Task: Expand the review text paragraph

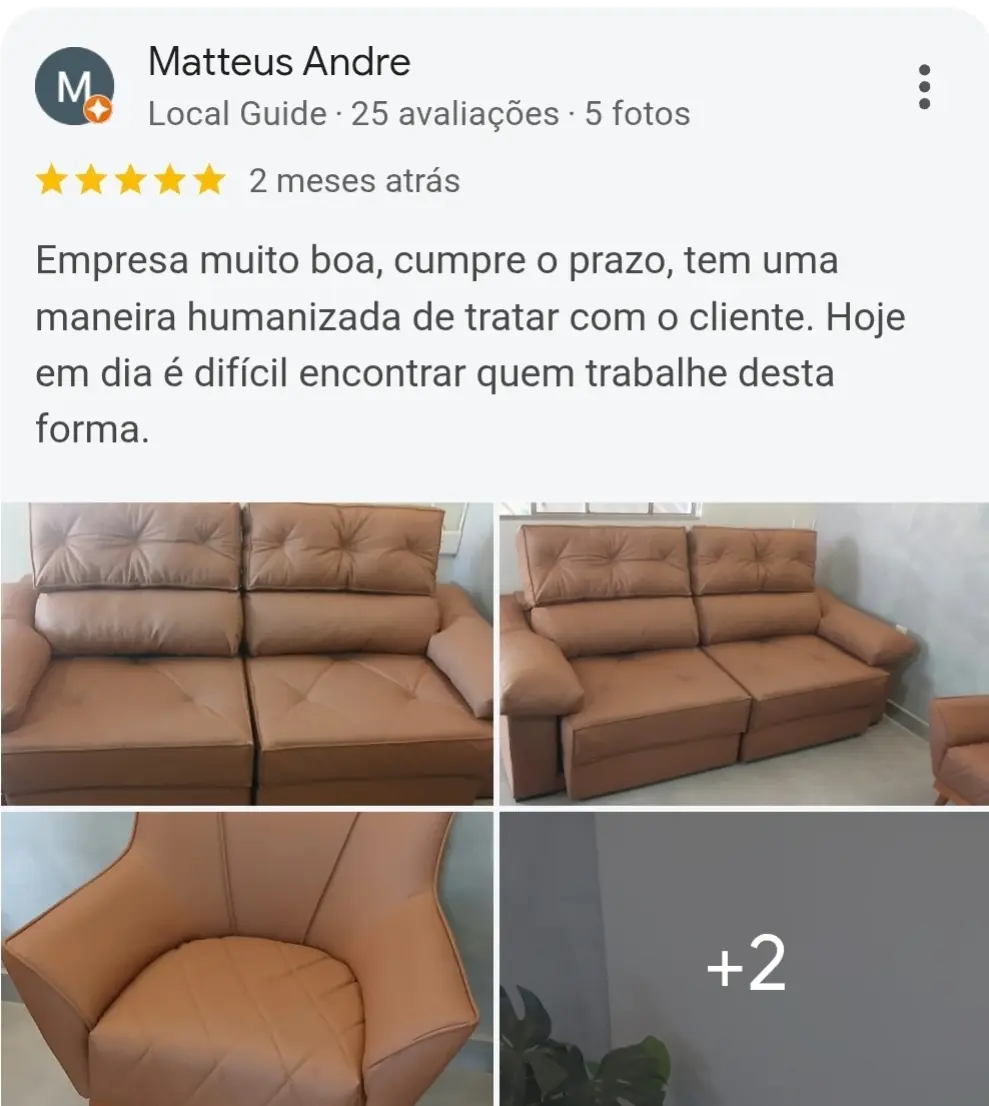Action: point(470,343)
